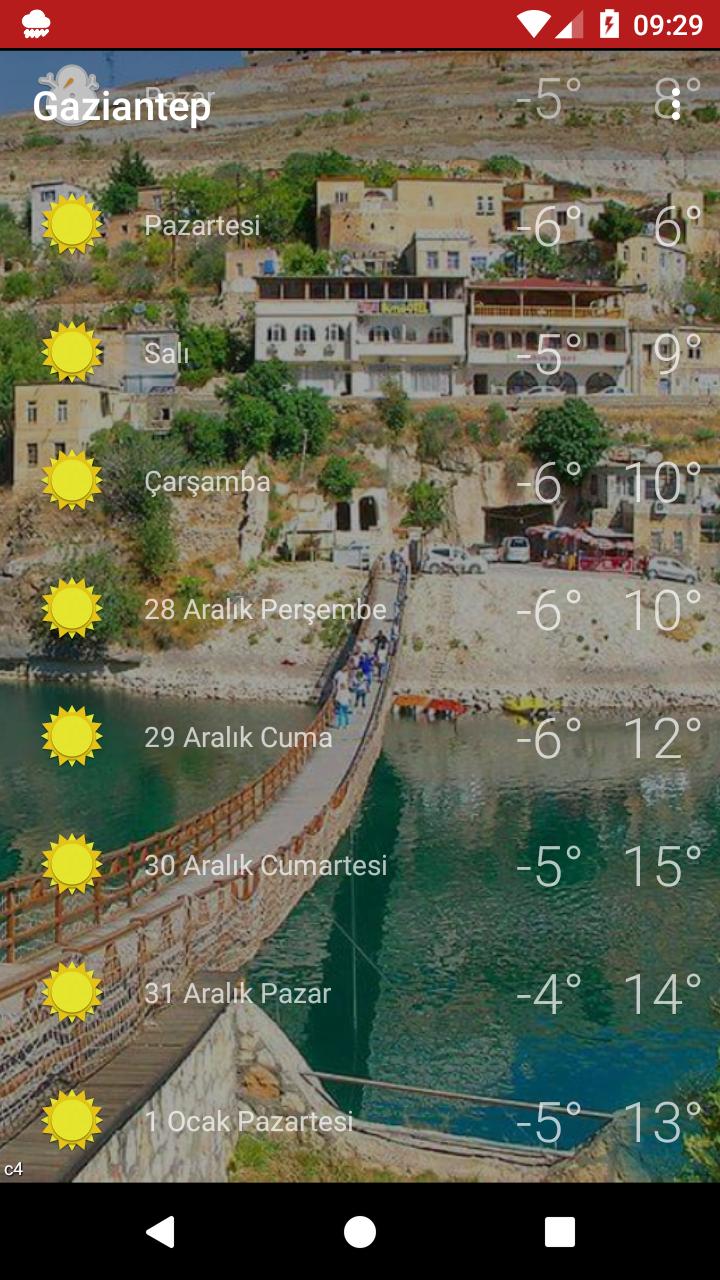Open the overflow menu
This screenshot has height=1280, width=720.
(x=676, y=104)
